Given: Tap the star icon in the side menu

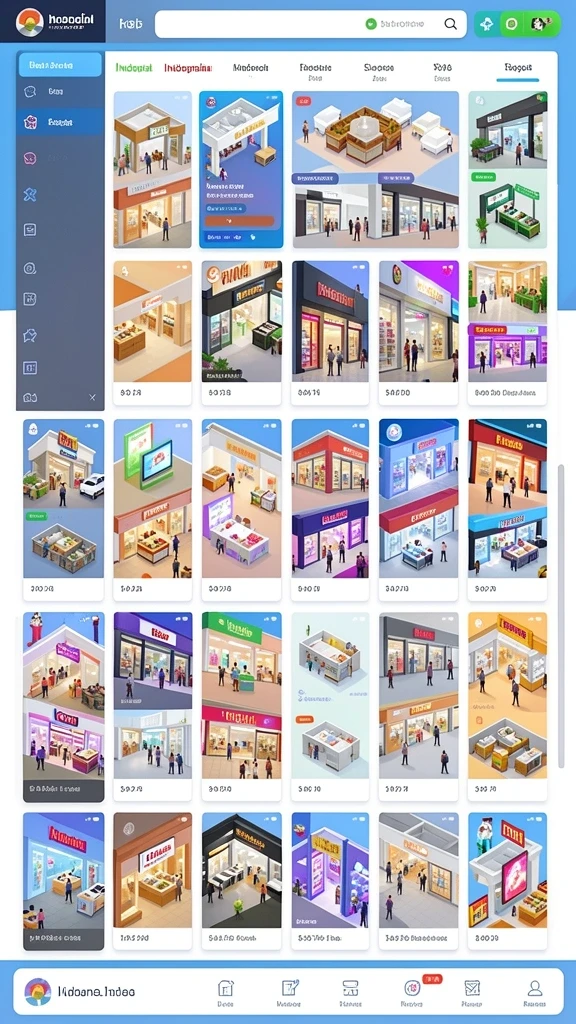Looking at the screenshot, I should click(30, 336).
